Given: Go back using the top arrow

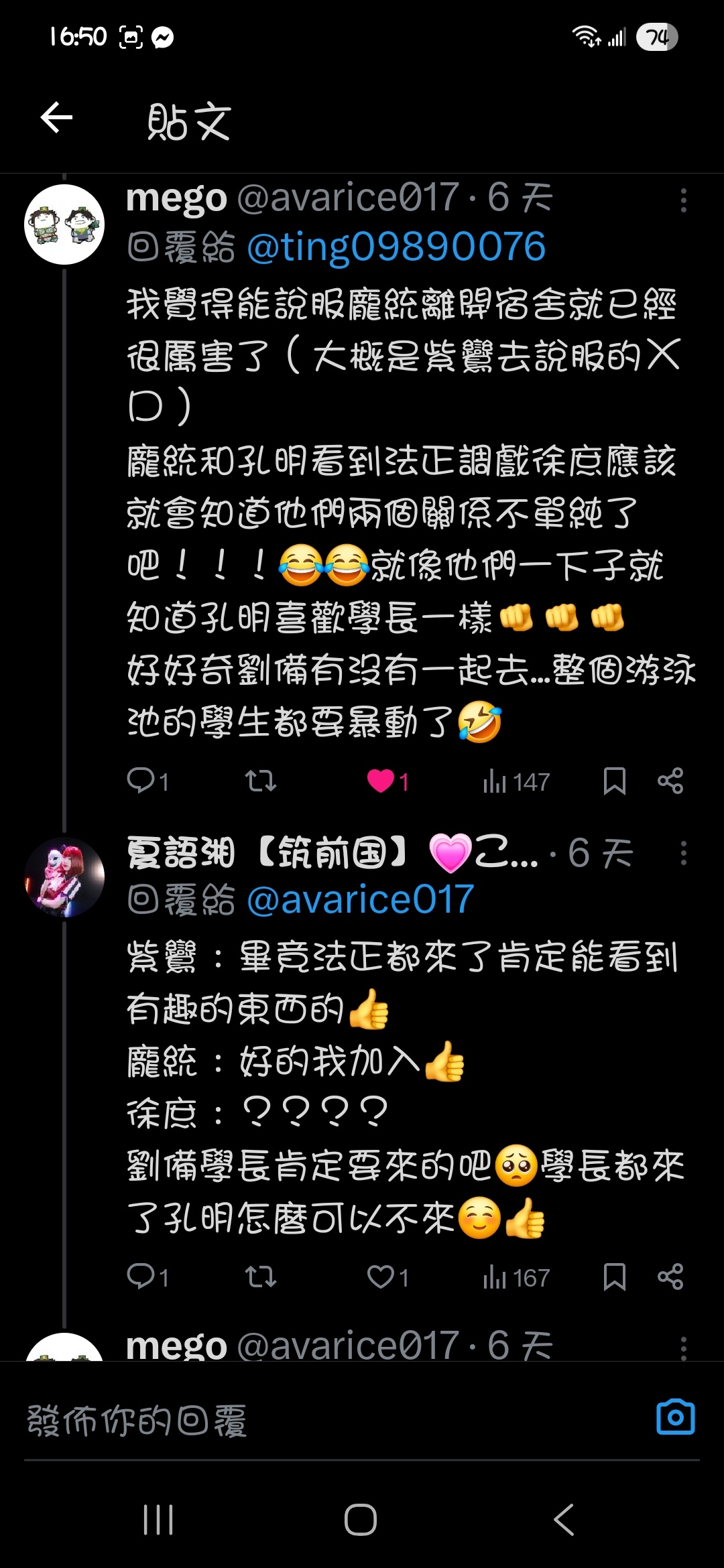Looking at the screenshot, I should [56, 118].
